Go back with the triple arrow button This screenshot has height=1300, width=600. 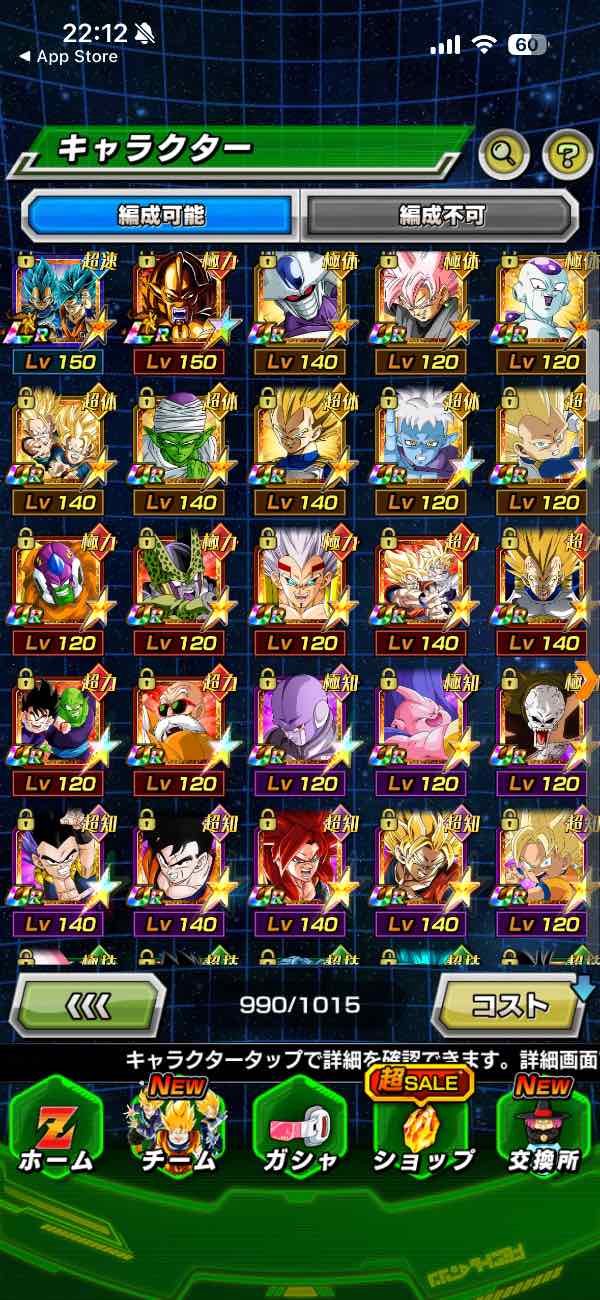(x=87, y=1004)
